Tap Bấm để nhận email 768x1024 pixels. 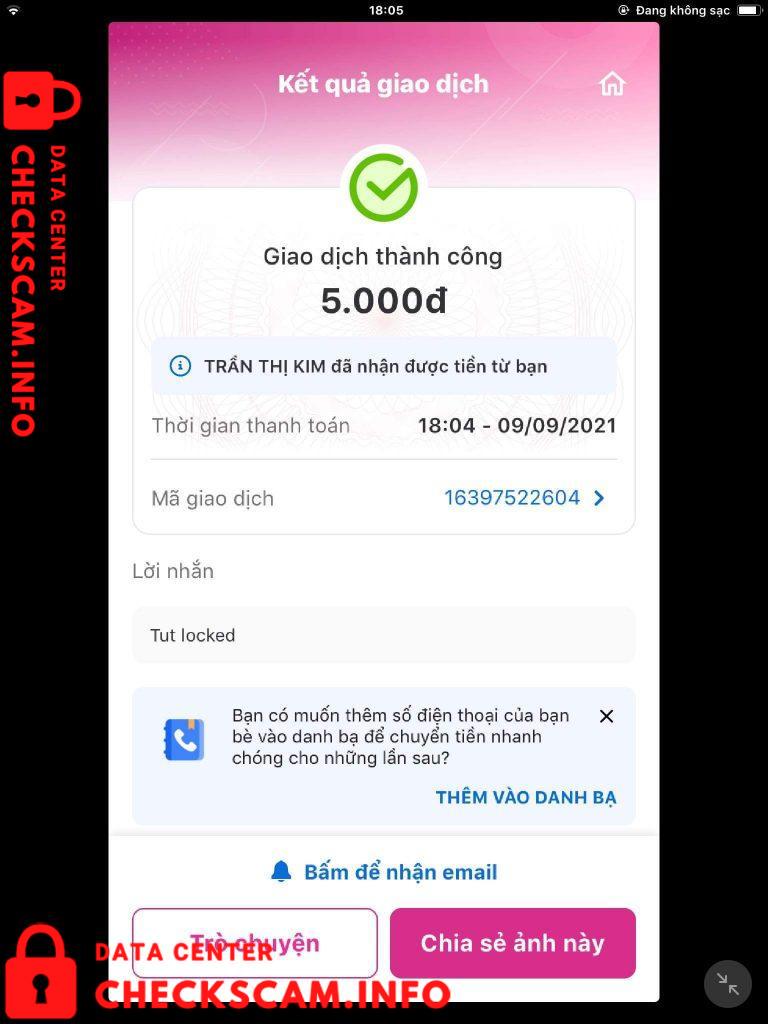tap(384, 872)
